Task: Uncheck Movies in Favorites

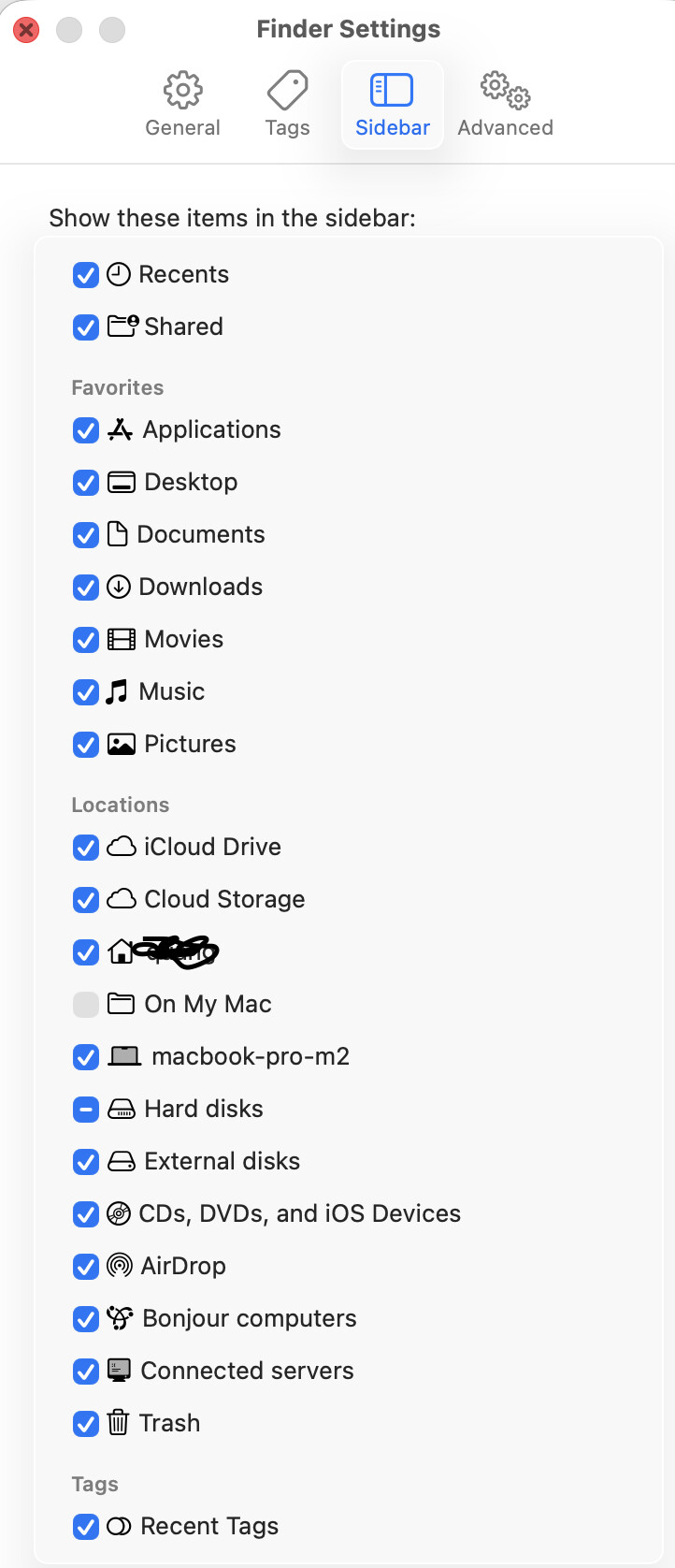Action: click(x=86, y=640)
